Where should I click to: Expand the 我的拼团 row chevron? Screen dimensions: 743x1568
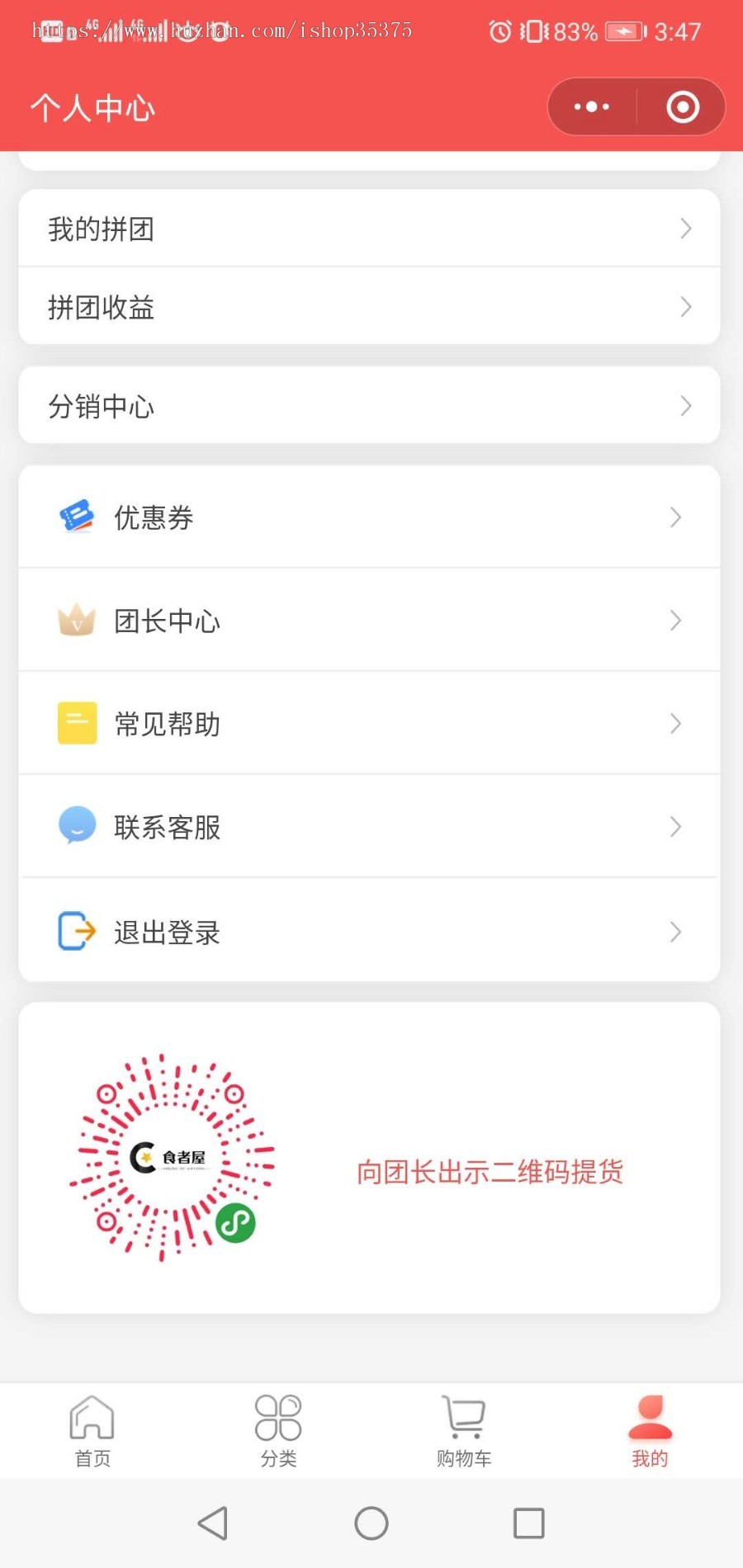687,229
